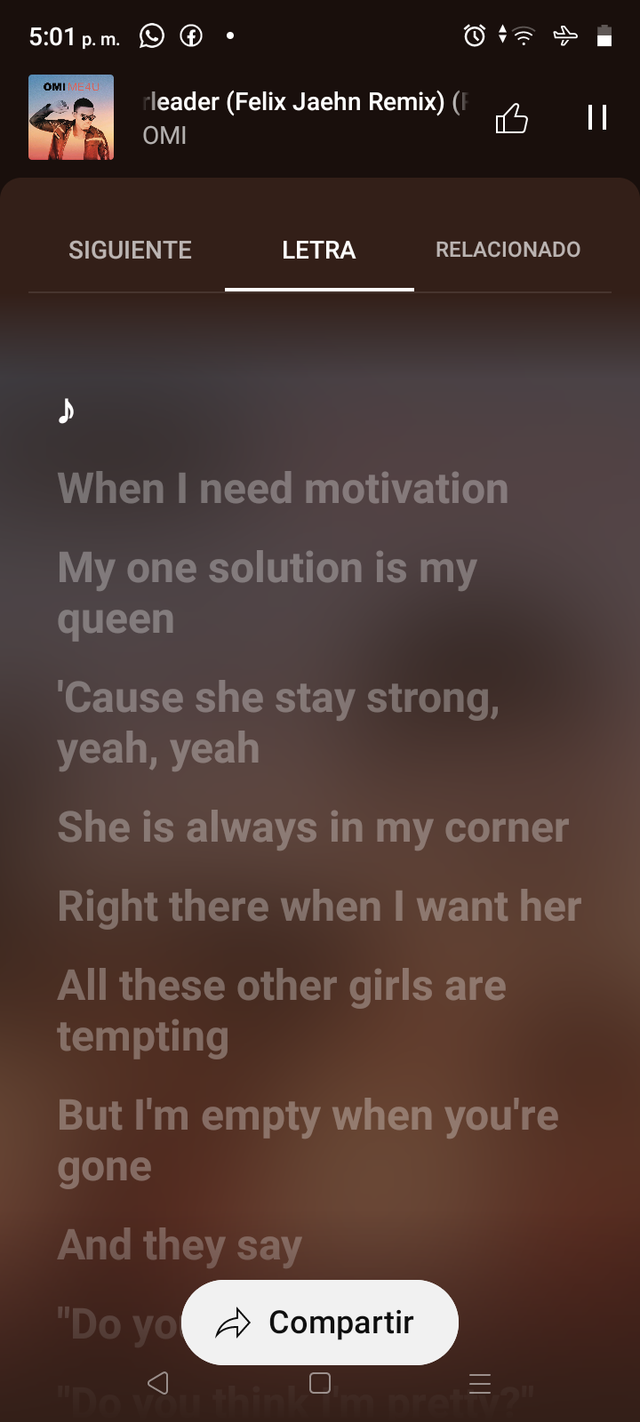The height and width of the screenshot is (1422, 640).
Task: Go back with system back button
Action: pyautogui.click(x=158, y=1383)
